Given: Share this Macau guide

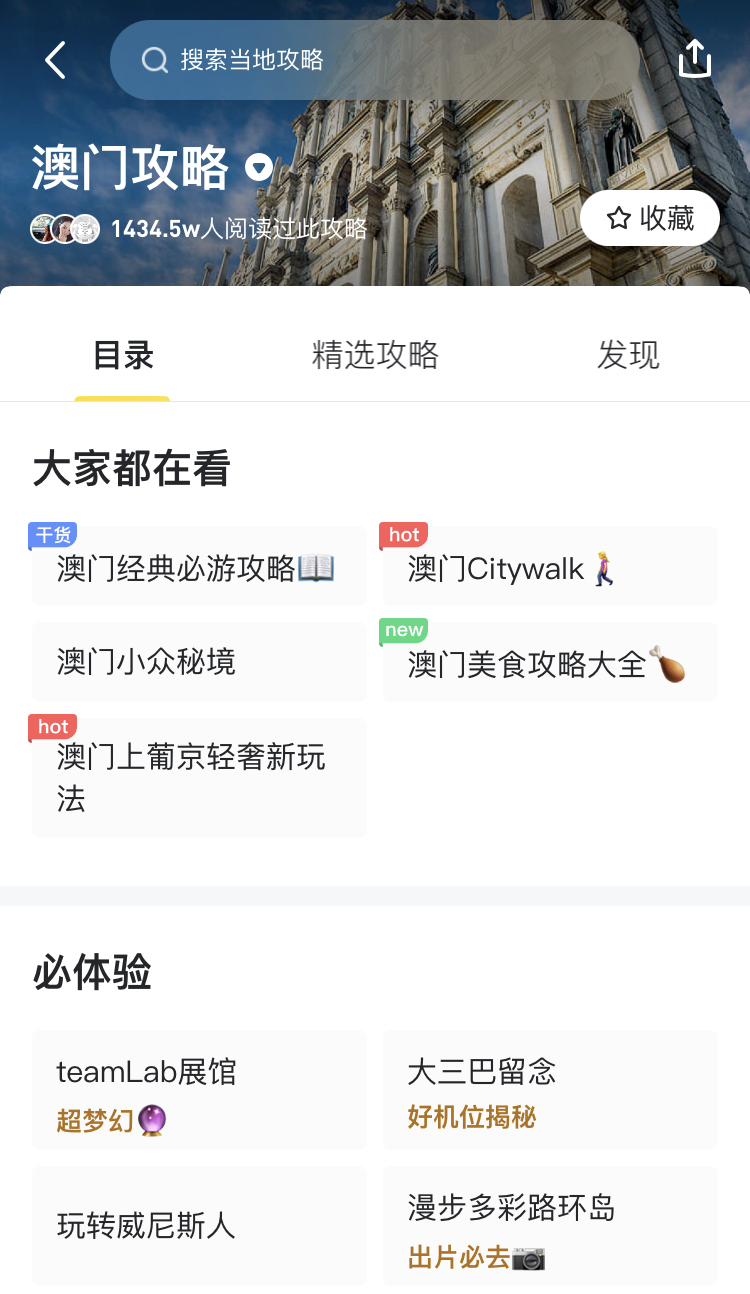Looking at the screenshot, I should click(x=694, y=59).
